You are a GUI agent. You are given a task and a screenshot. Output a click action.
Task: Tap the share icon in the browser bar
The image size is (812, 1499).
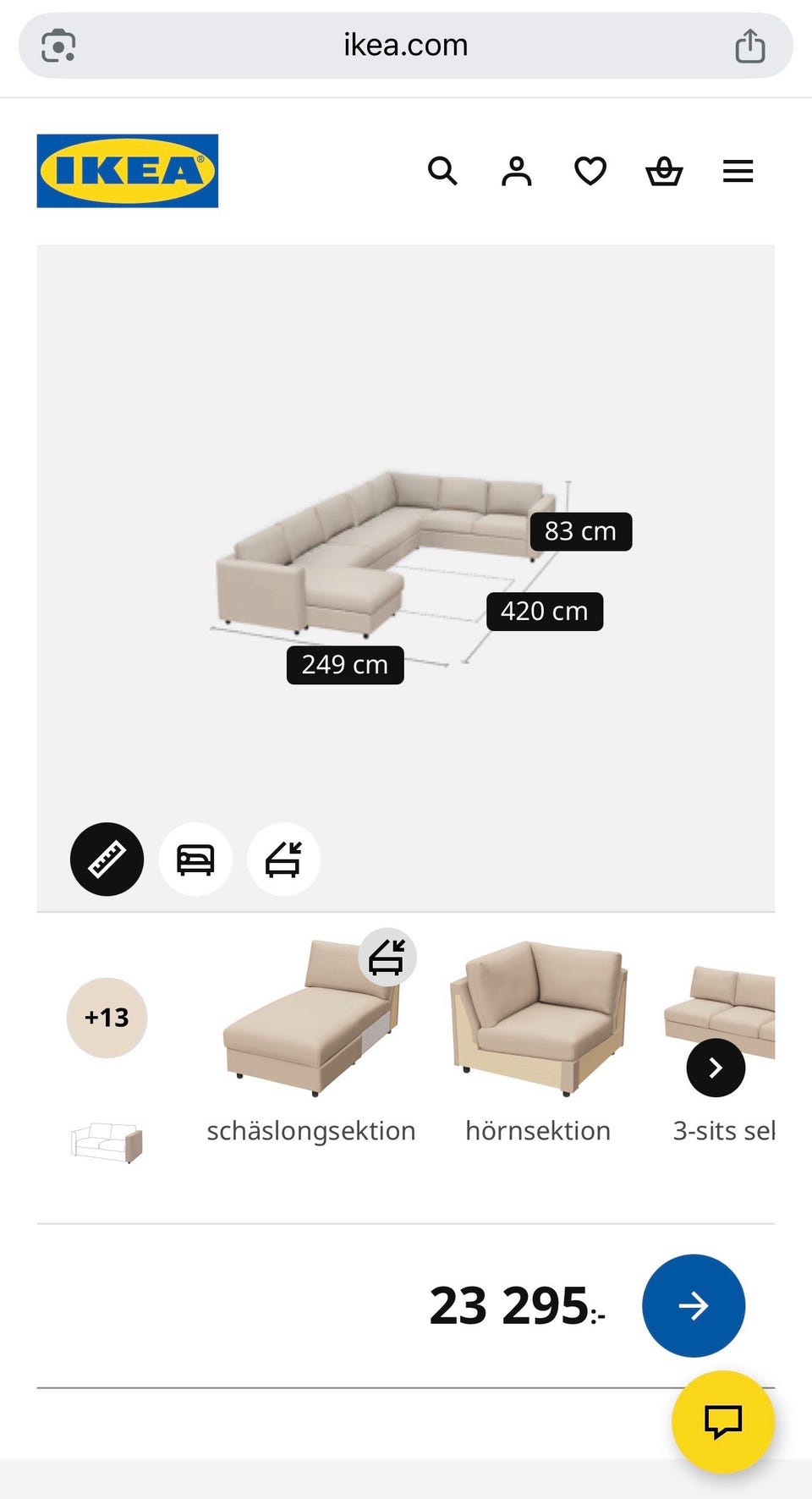749,45
